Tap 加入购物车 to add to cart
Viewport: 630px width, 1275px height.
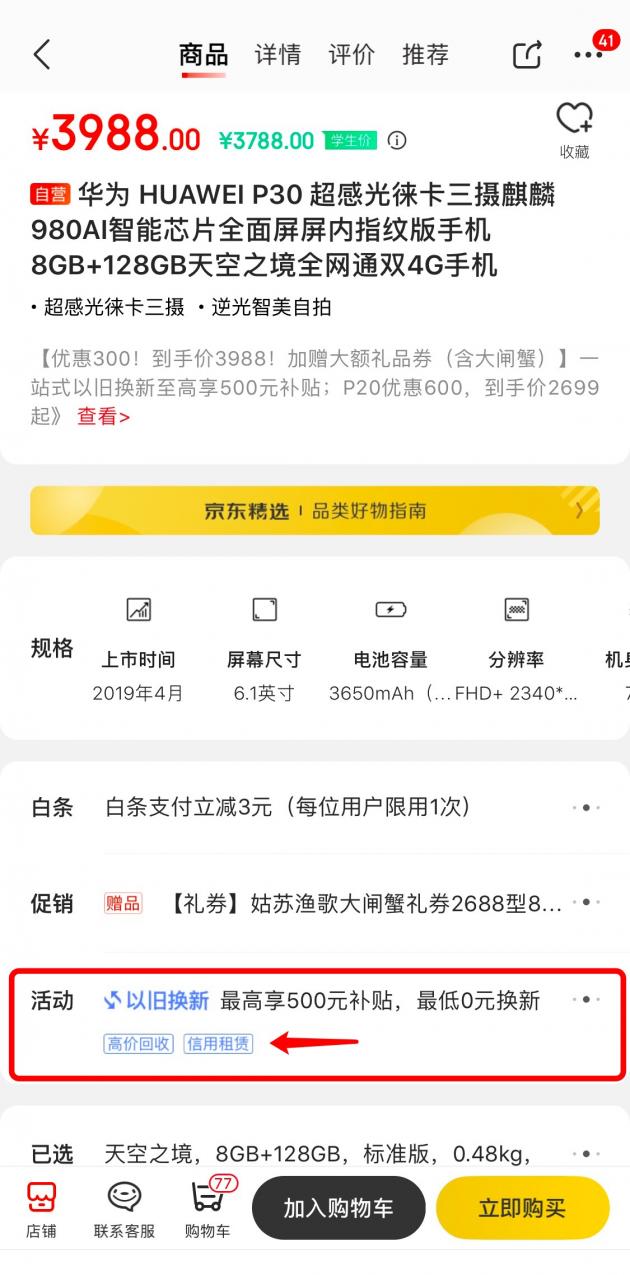pyautogui.click(x=338, y=1208)
